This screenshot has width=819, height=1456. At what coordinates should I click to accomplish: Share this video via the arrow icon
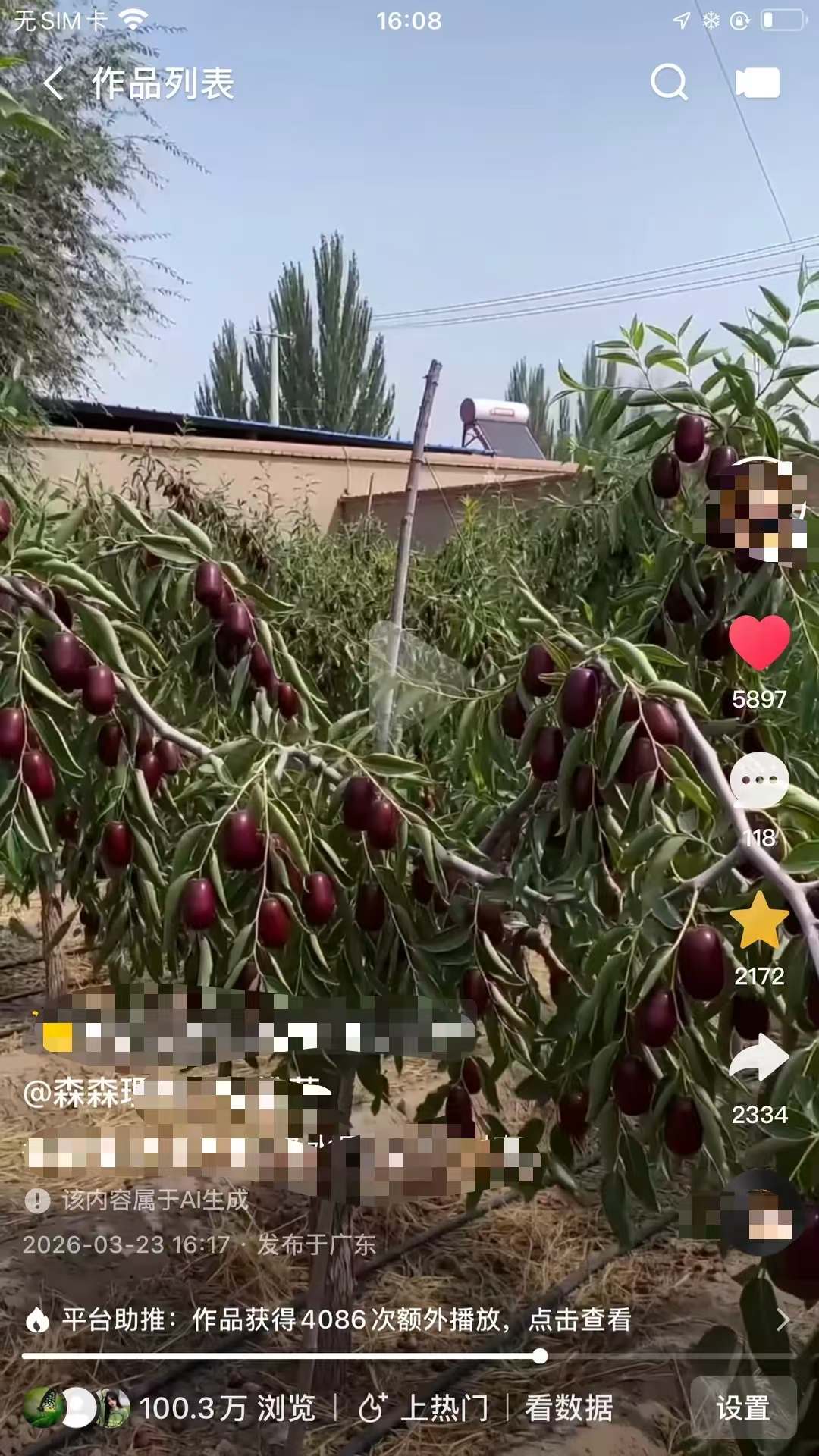(759, 1059)
